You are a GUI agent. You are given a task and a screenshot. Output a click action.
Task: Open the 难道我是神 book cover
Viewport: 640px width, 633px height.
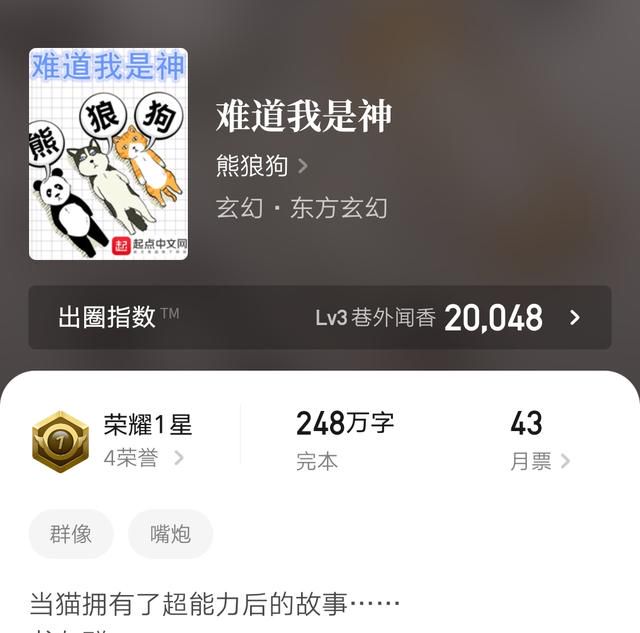click(108, 154)
